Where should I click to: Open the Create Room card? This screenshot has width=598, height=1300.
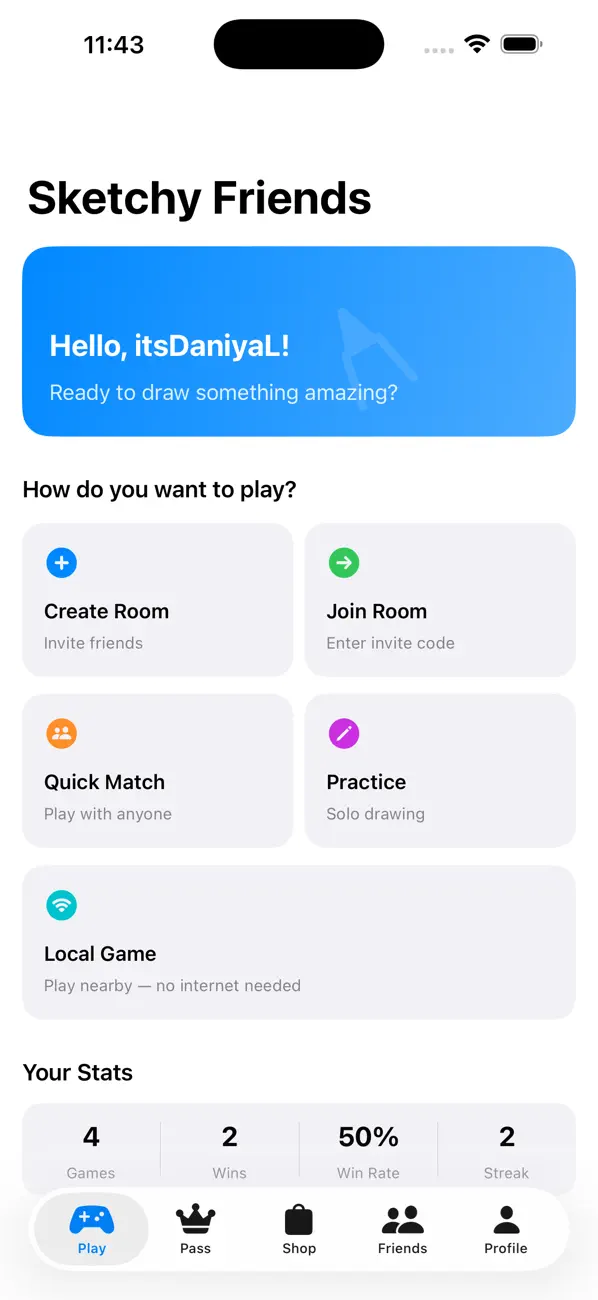pos(157,600)
